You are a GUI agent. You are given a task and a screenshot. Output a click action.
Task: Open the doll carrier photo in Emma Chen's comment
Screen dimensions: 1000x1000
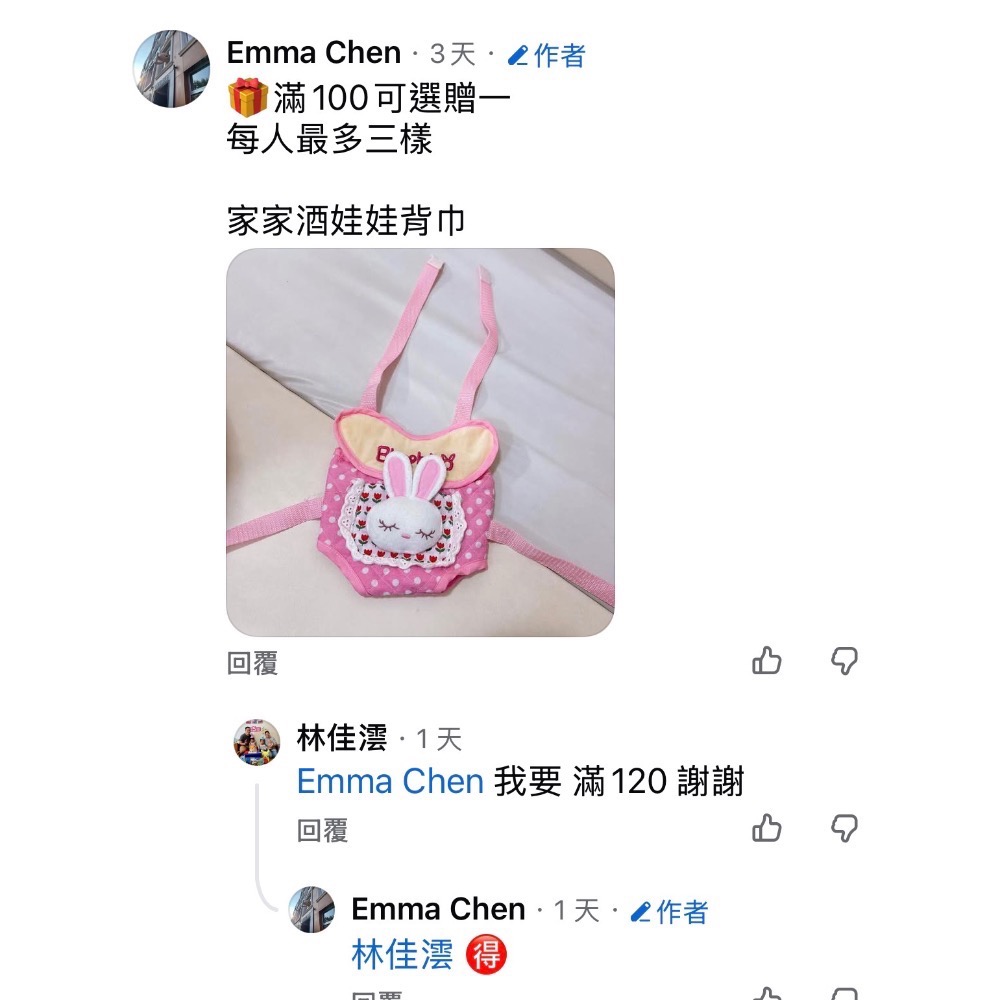pyautogui.click(x=420, y=443)
